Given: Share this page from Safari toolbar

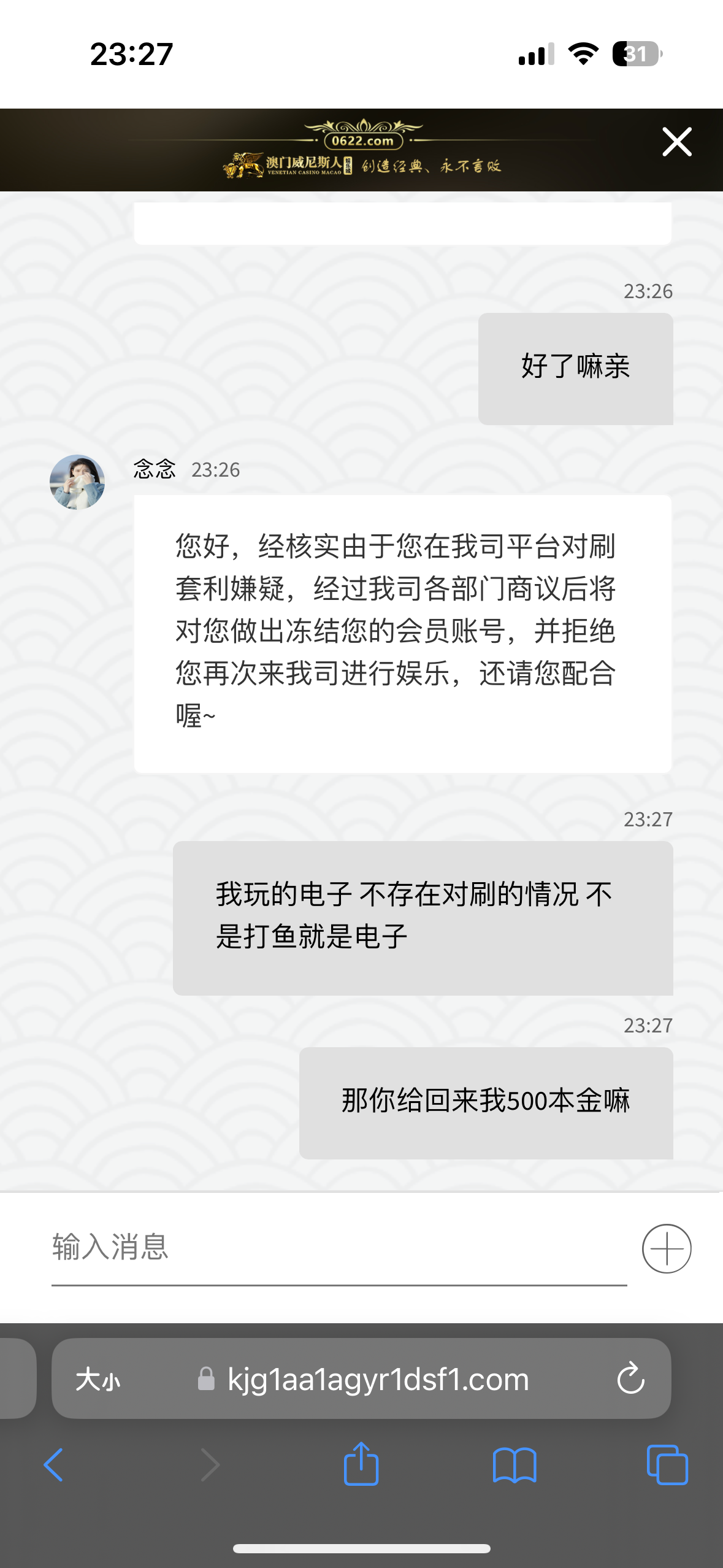Looking at the screenshot, I should [361, 1464].
